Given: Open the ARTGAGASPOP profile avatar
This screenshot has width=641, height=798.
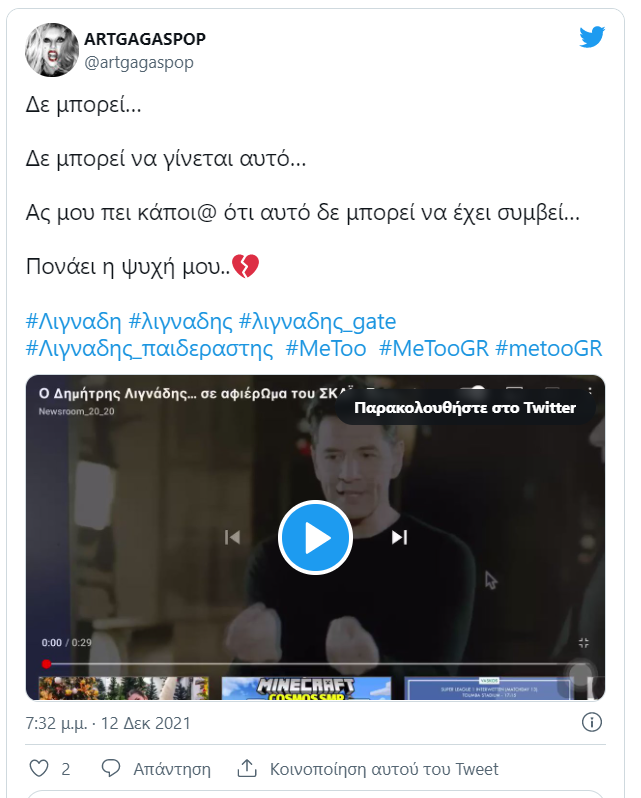Looking at the screenshot, I should click(x=52, y=50).
